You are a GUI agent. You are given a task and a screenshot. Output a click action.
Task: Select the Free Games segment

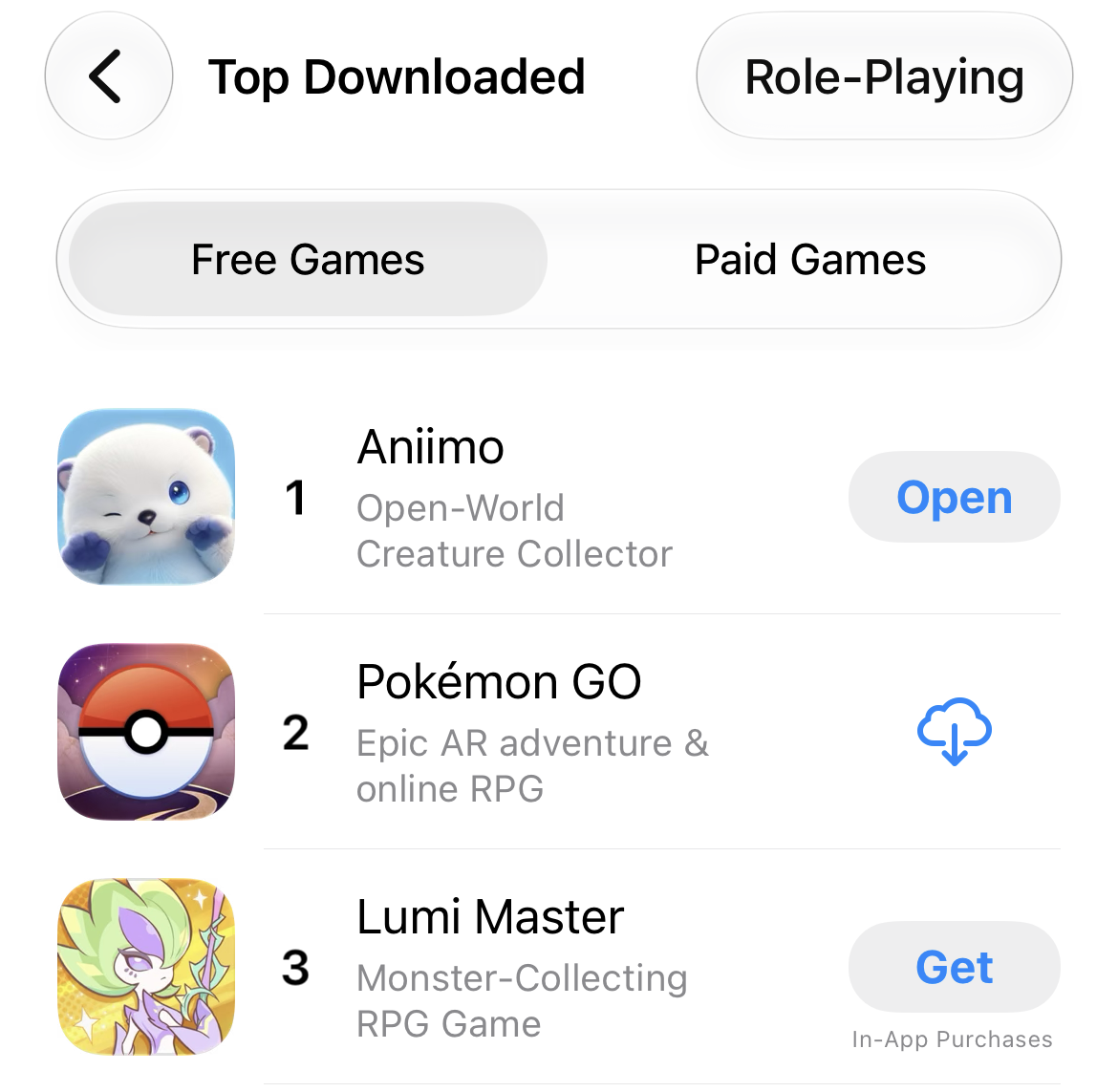click(308, 259)
